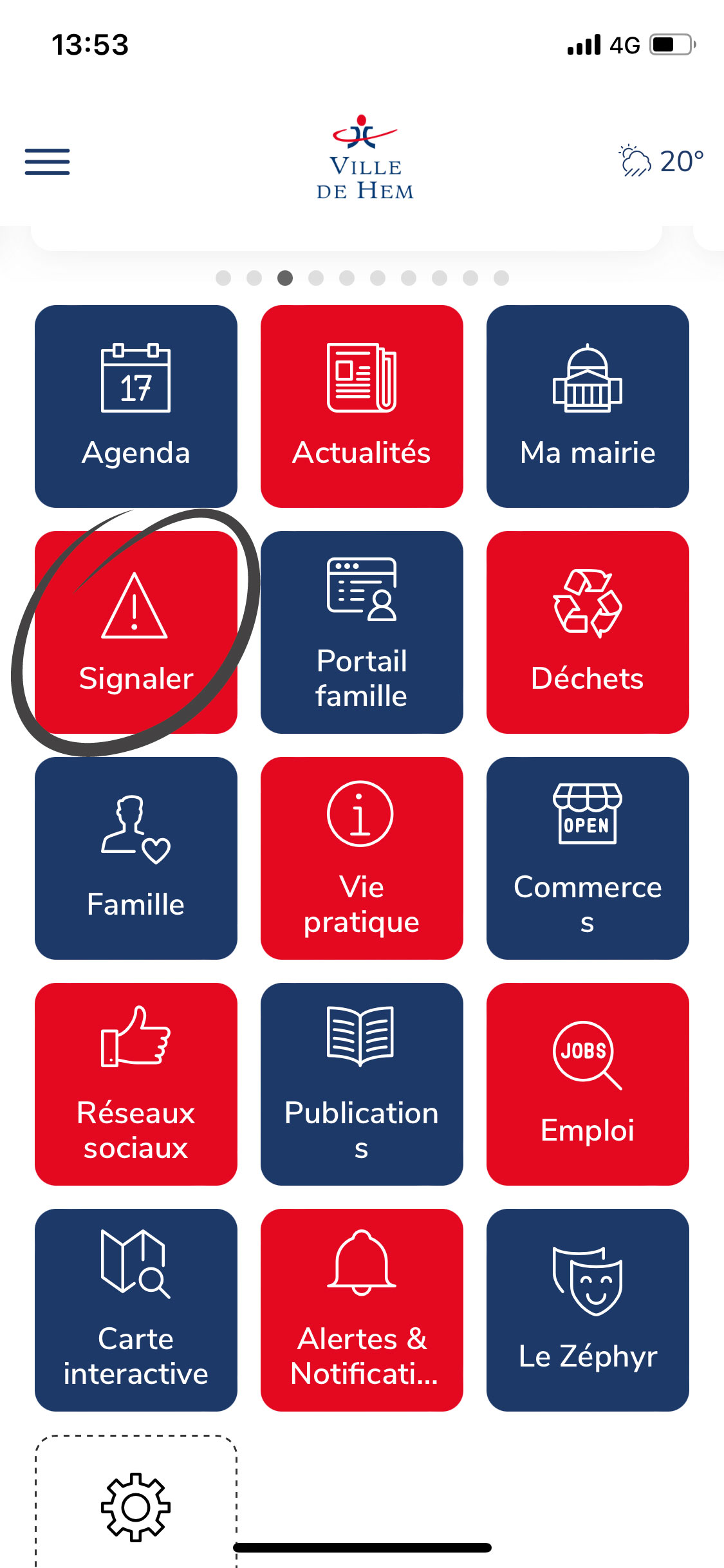Viewport: 724px width, 1568px height.
Task: Open the settings gear tile
Action: [x=136, y=1506]
